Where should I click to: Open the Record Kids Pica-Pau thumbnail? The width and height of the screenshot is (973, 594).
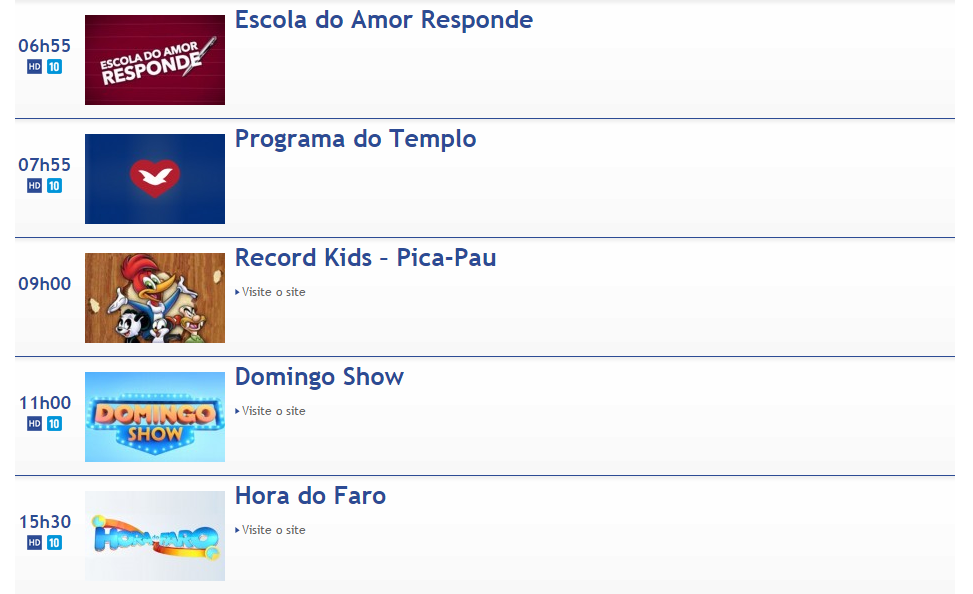155,298
